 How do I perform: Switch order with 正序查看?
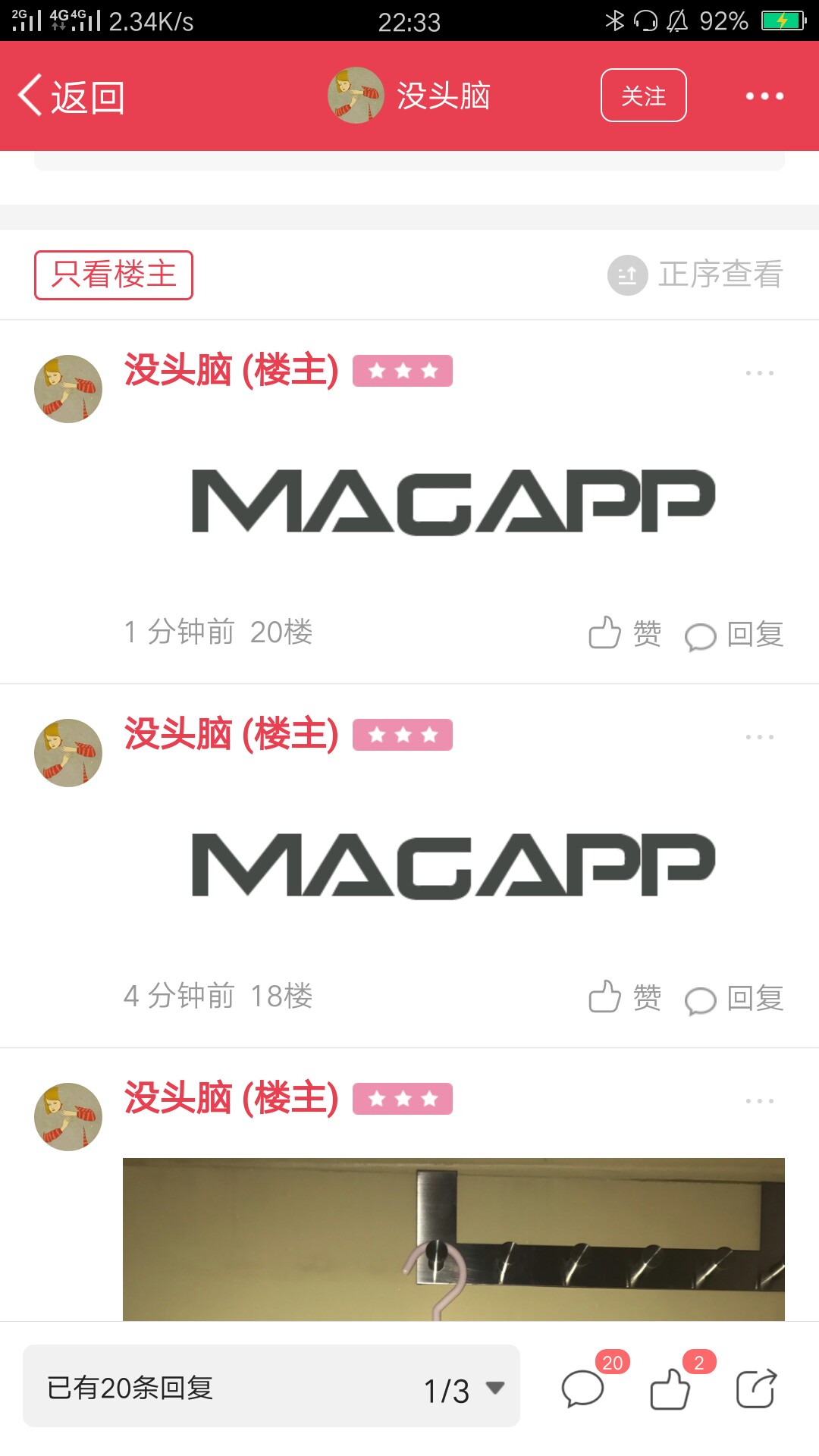[x=695, y=275]
